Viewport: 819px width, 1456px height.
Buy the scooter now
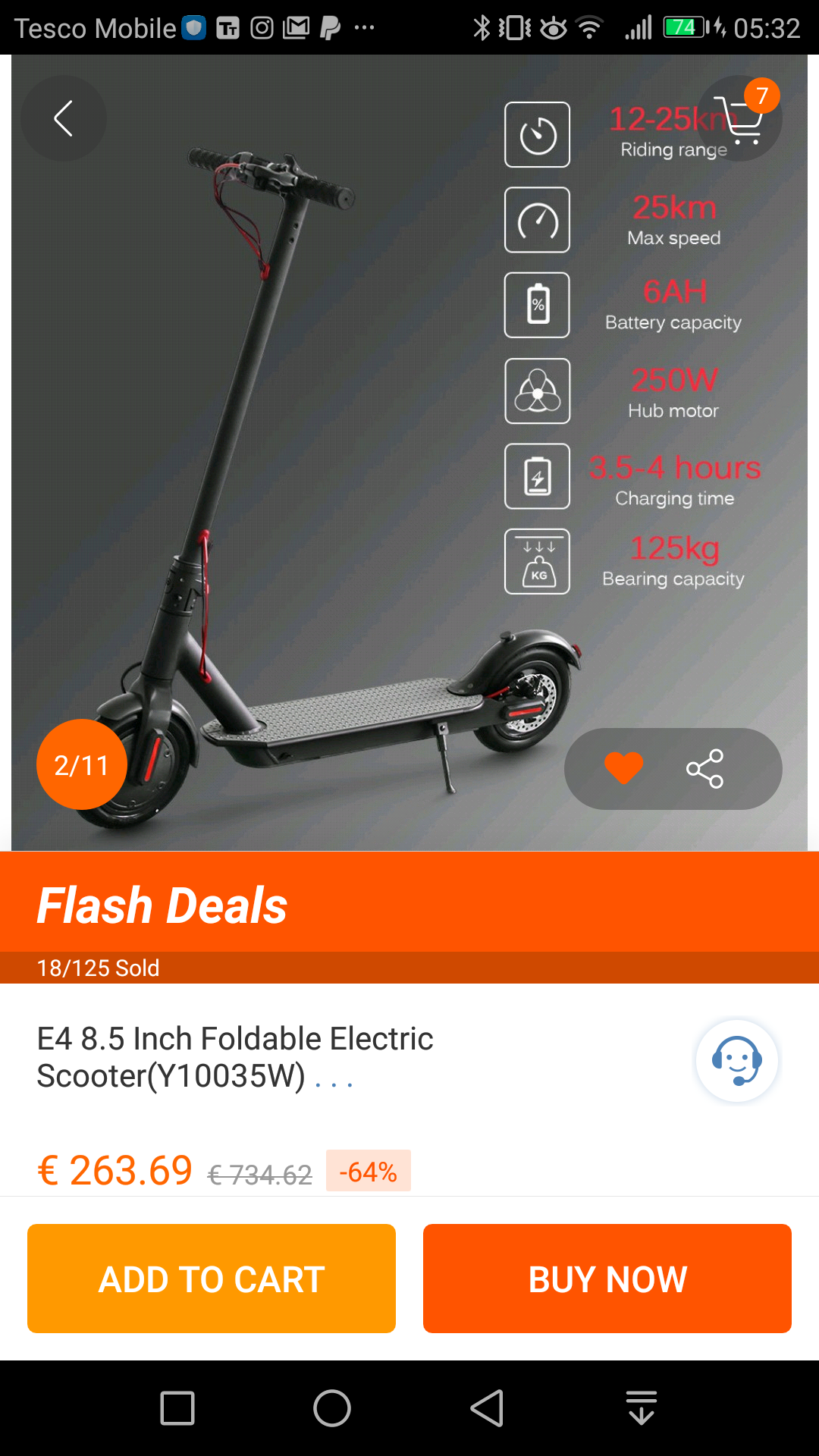click(607, 1279)
